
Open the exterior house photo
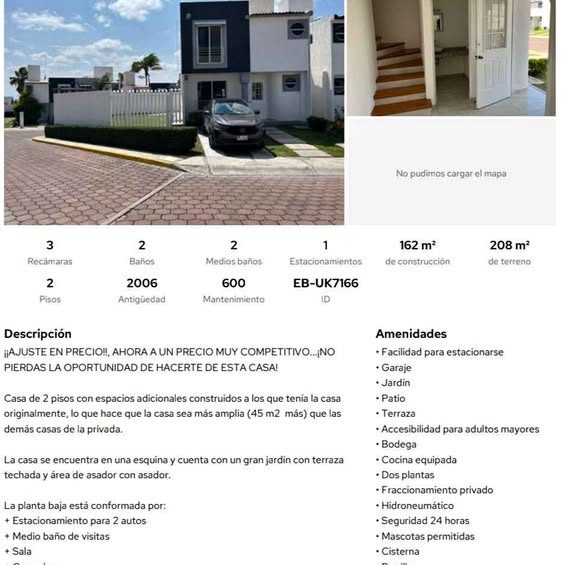(174, 112)
